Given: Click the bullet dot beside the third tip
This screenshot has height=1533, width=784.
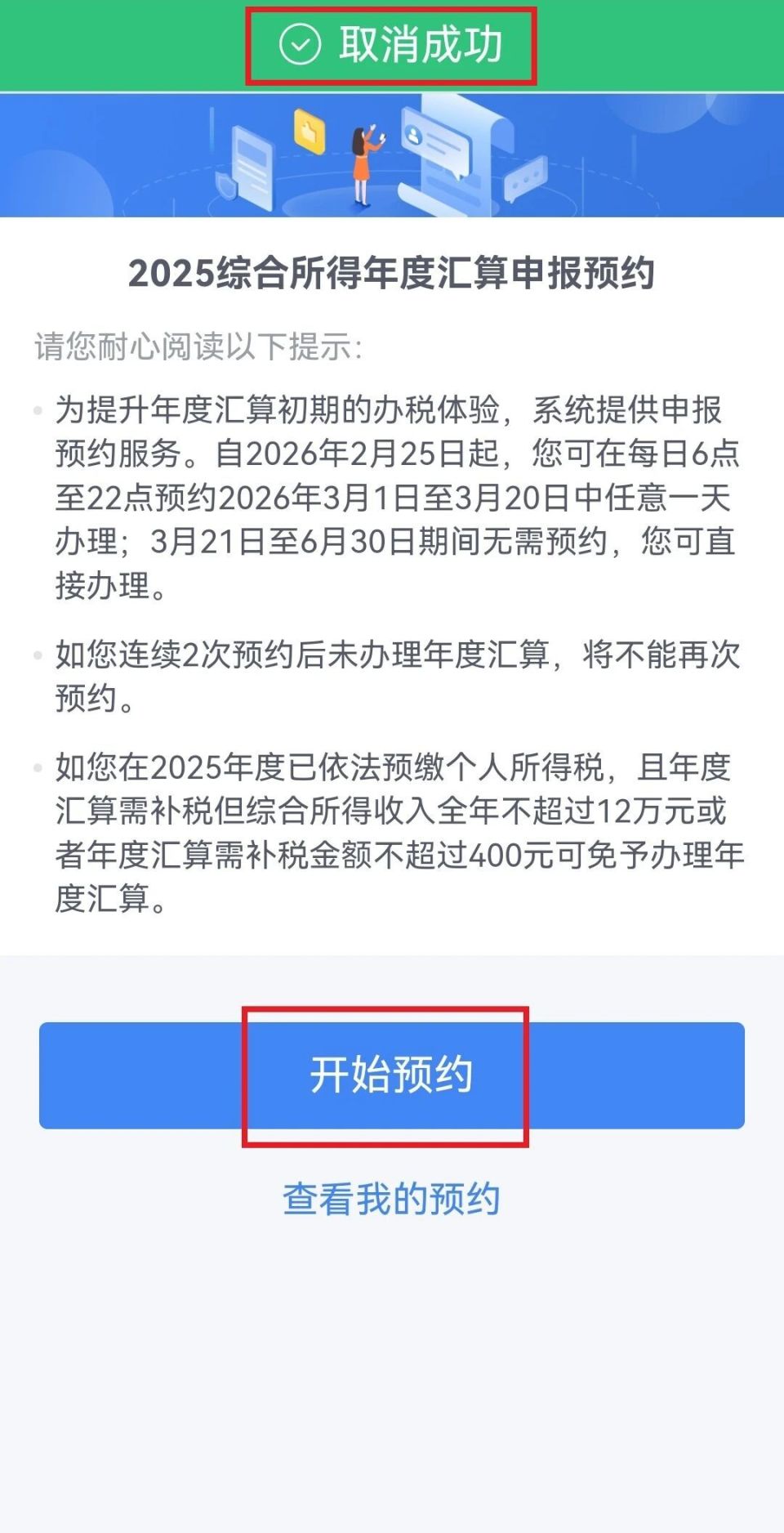Looking at the screenshot, I should (36, 768).
